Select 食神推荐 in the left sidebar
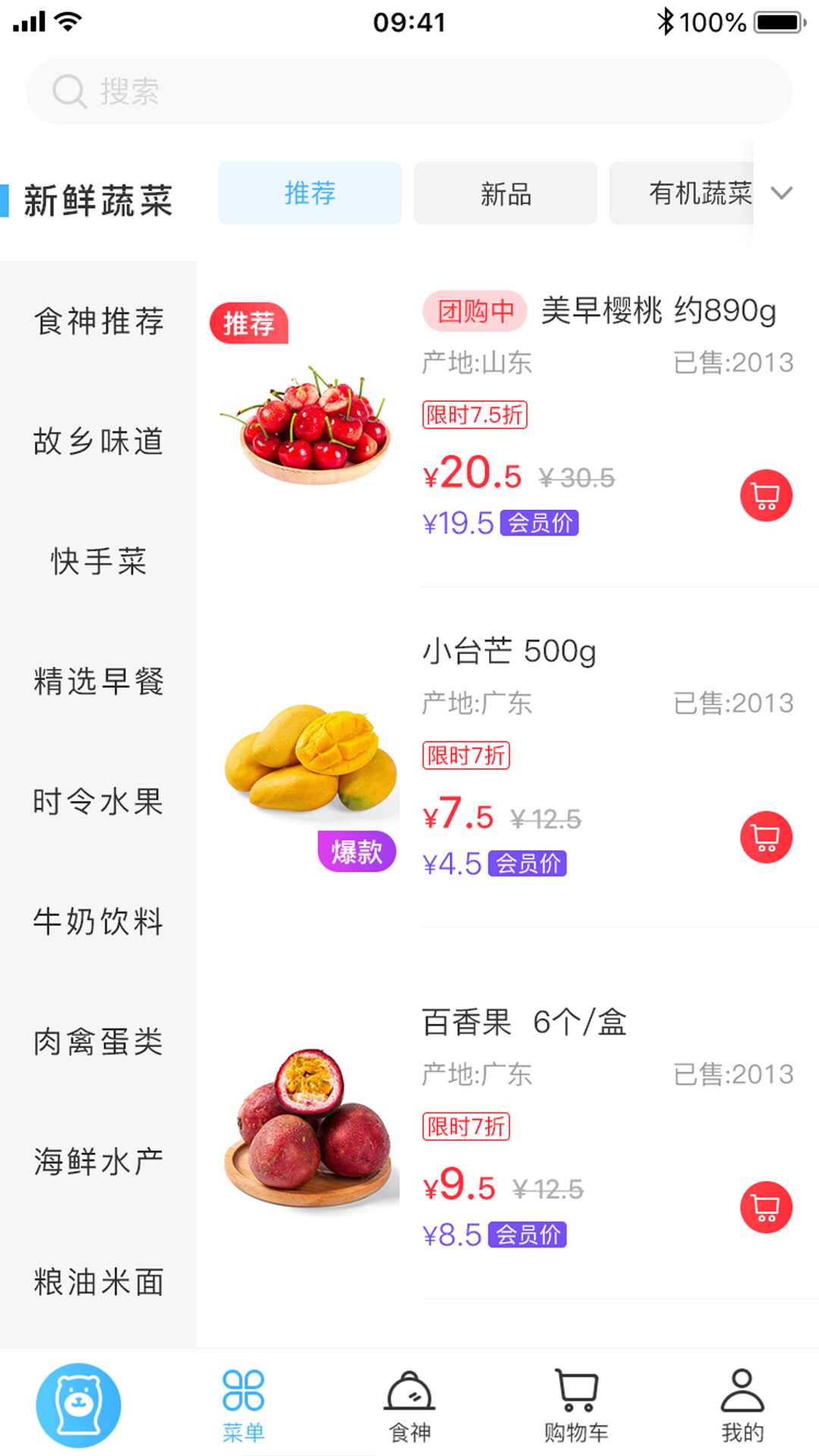 point(97,322)
